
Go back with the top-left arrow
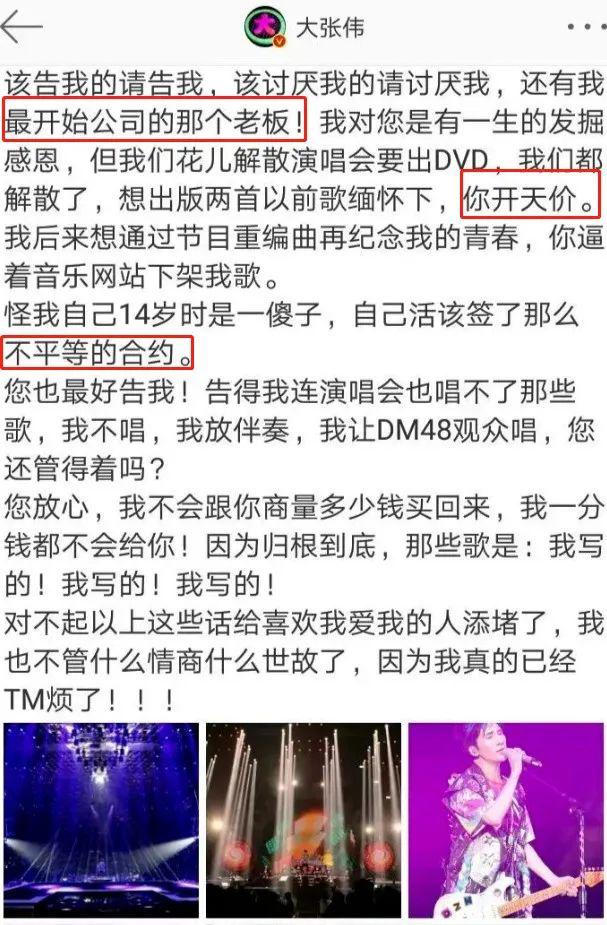point(22,27)
